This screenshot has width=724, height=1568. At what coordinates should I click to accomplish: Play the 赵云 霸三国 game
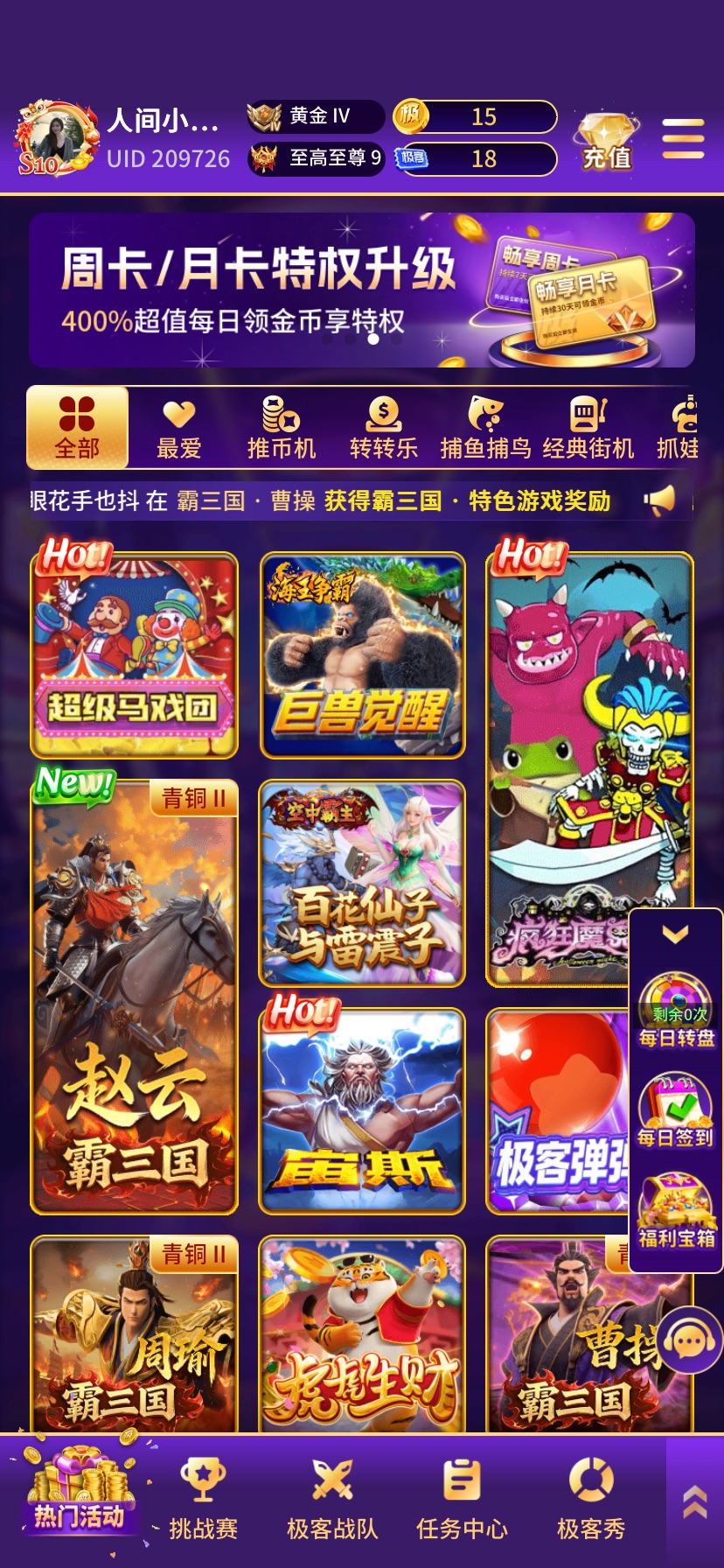[135, 997]
